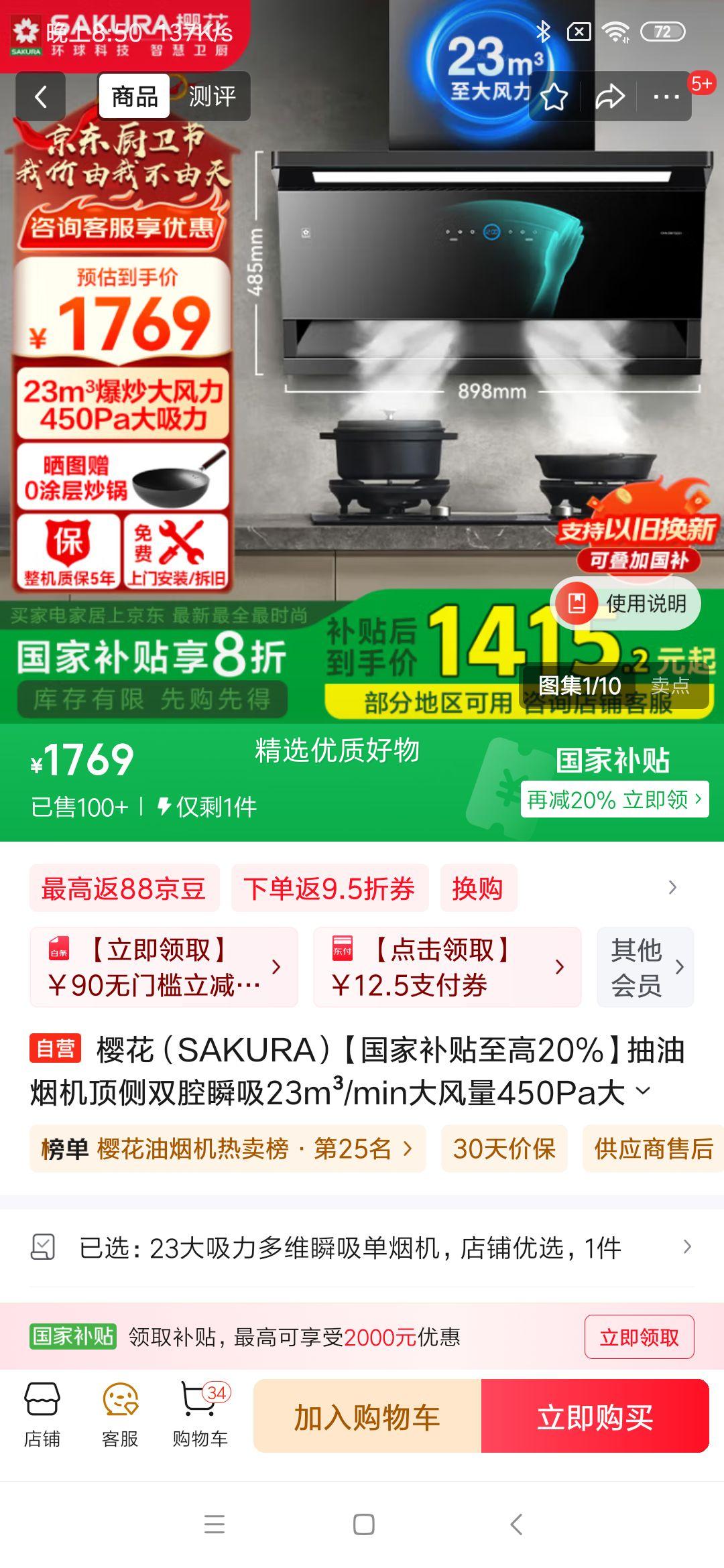Open the ￥90 无门槛立减 coupon details
Viewport: 724px width, 1568px height.
pos(161,966)
